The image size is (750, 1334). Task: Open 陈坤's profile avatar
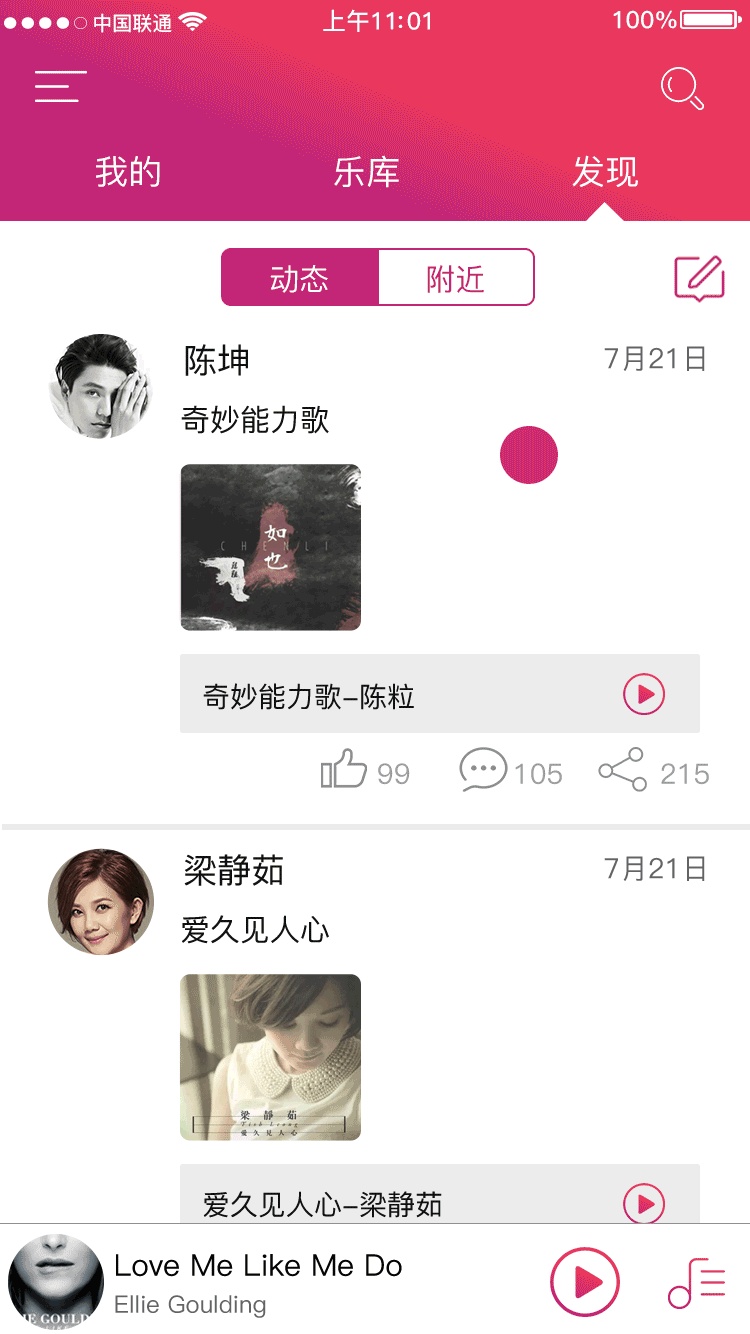100,386
